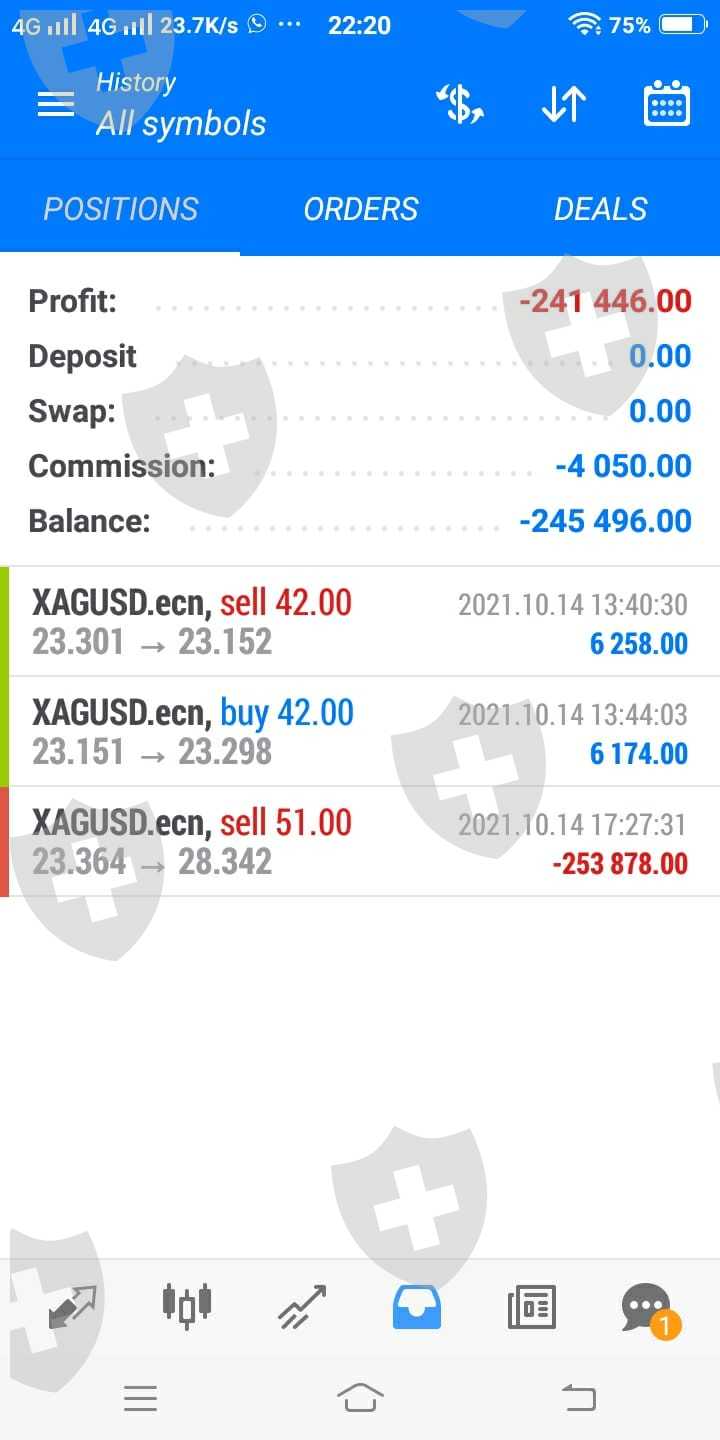Viewport: 720px width, 1440px height.
Task: Open the sort arrows option
Action: tap(563, 104)
